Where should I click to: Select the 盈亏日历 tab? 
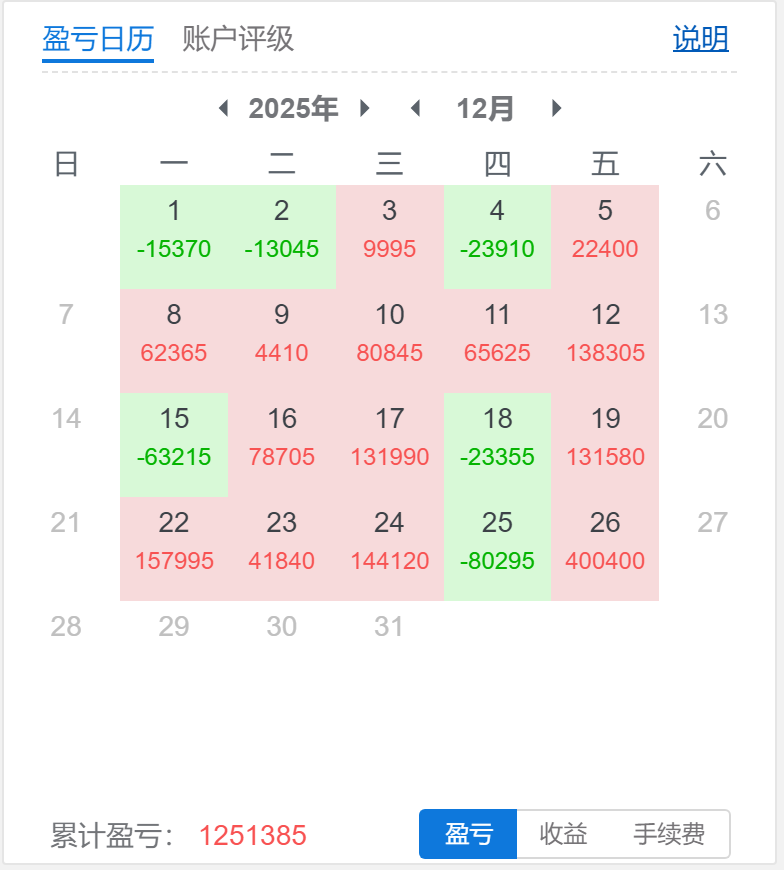pyautogui.click(x=97, y=41)
